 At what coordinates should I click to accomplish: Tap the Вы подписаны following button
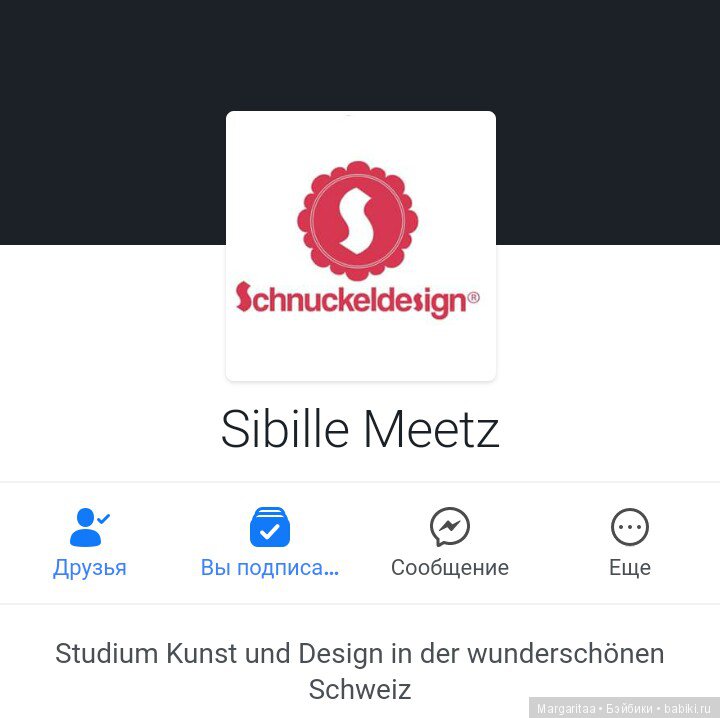pos(270,543)
